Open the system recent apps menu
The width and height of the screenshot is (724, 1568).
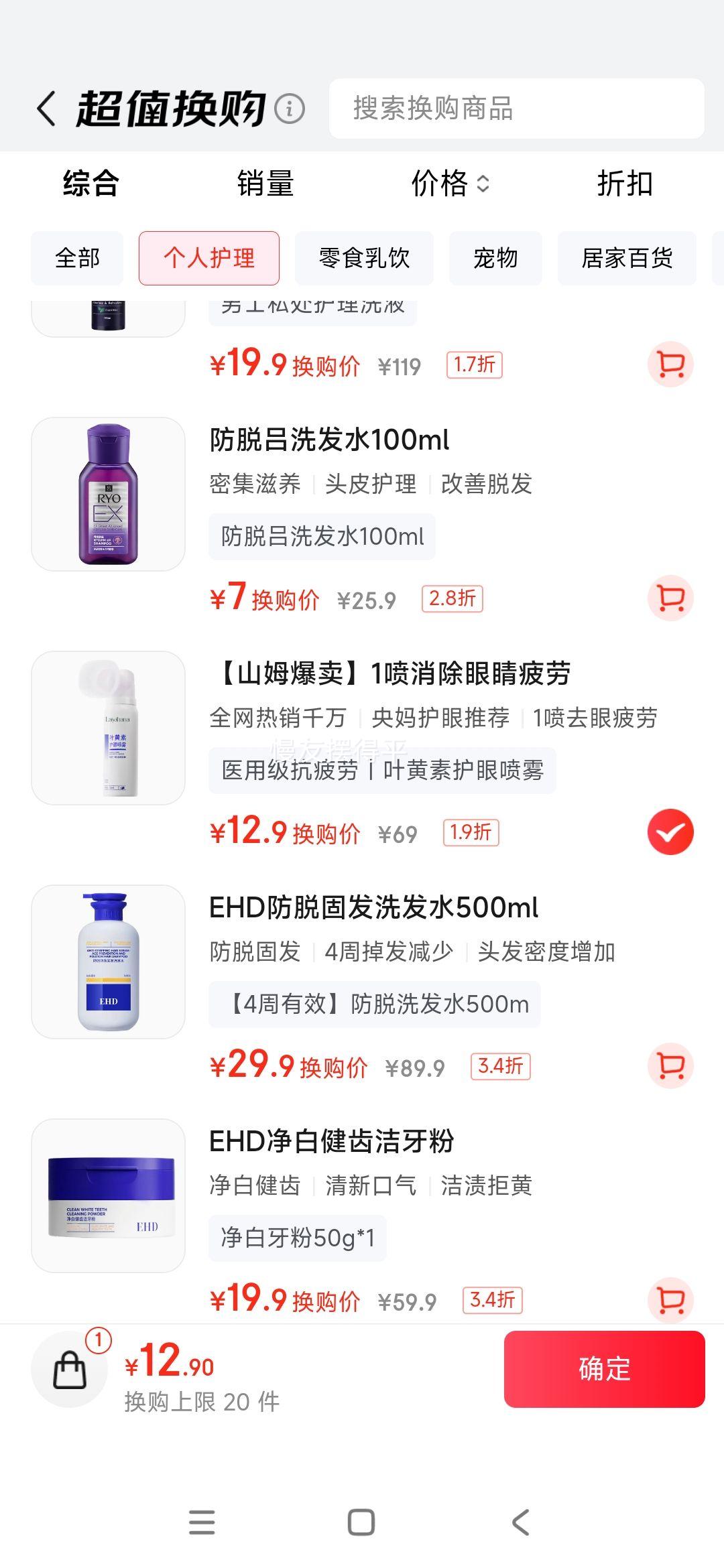[202, 1522]
